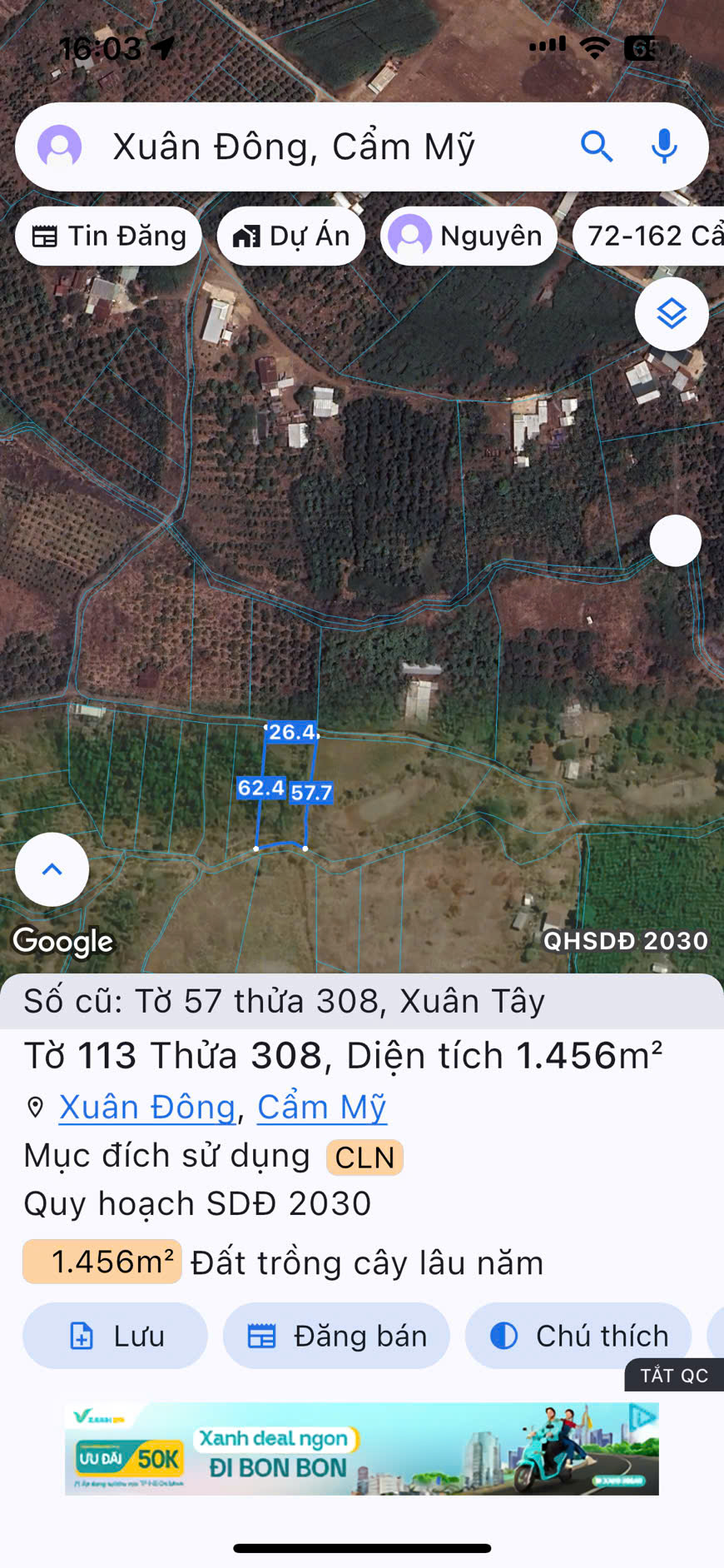Viewport: 724px width, 1568px height.
Task: Show the Chú thích legend
Action: [x=578, y=1336]
